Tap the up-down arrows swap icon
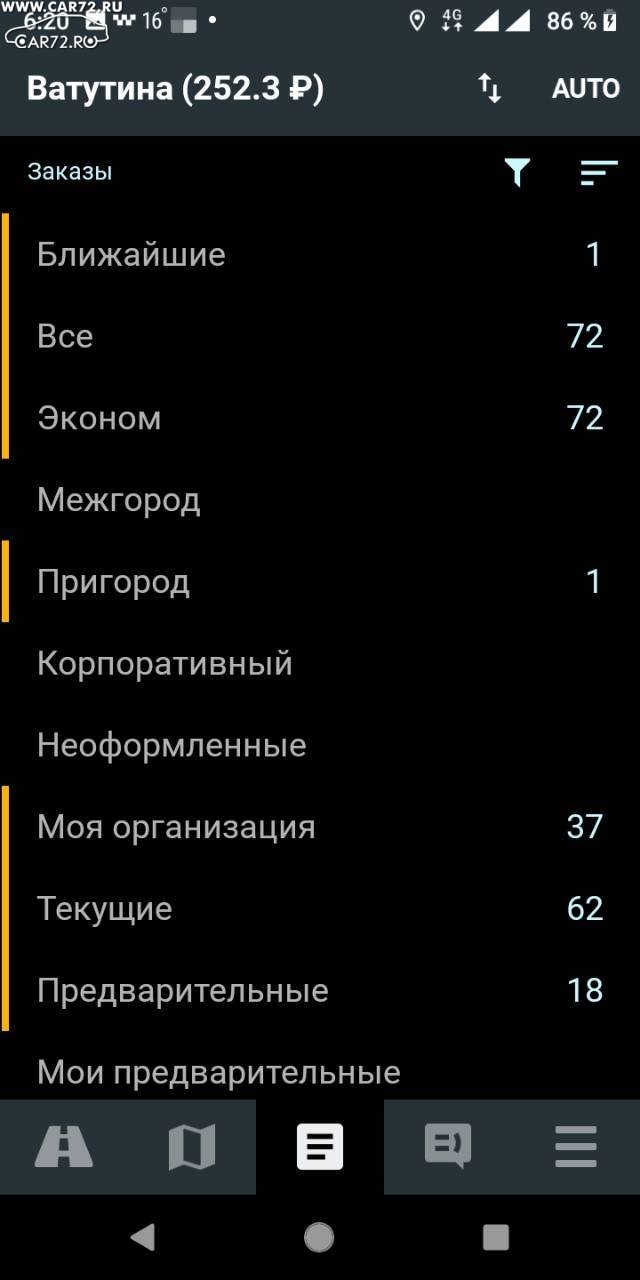The width and height of the screenshot is (640, 1280). click(x=489, y=88)
